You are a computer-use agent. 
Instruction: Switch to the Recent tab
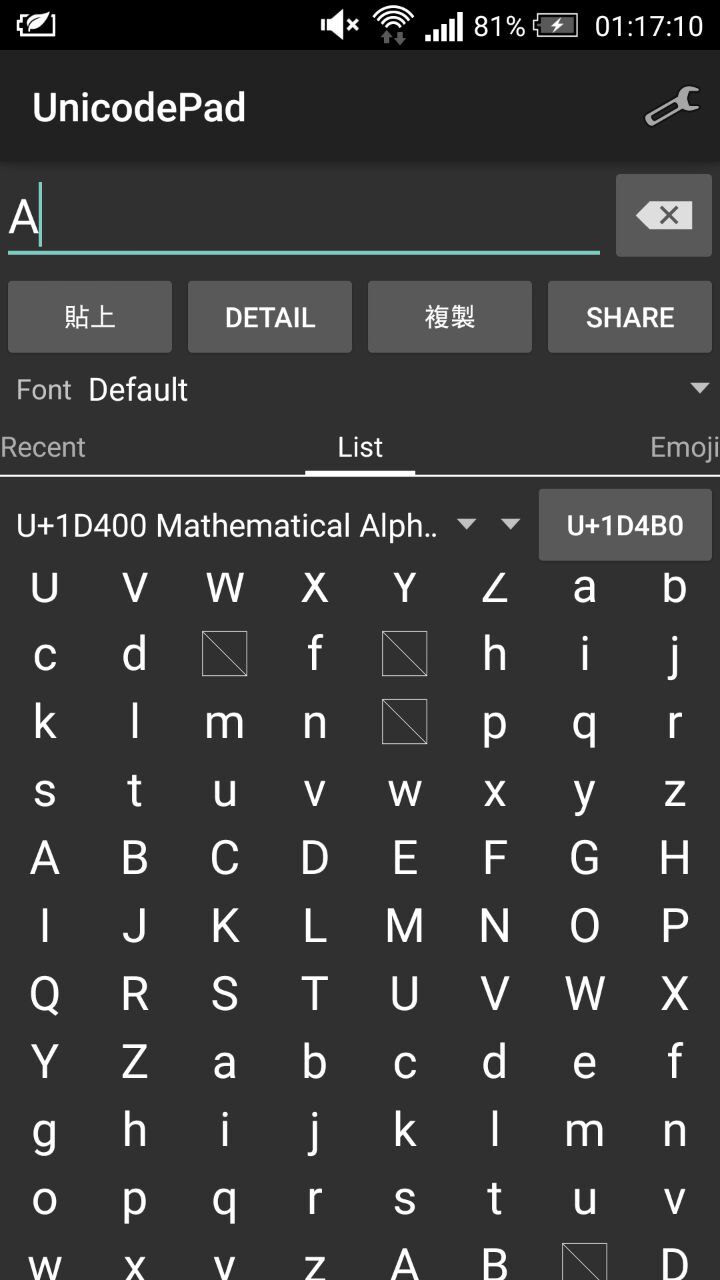point(43,447)
